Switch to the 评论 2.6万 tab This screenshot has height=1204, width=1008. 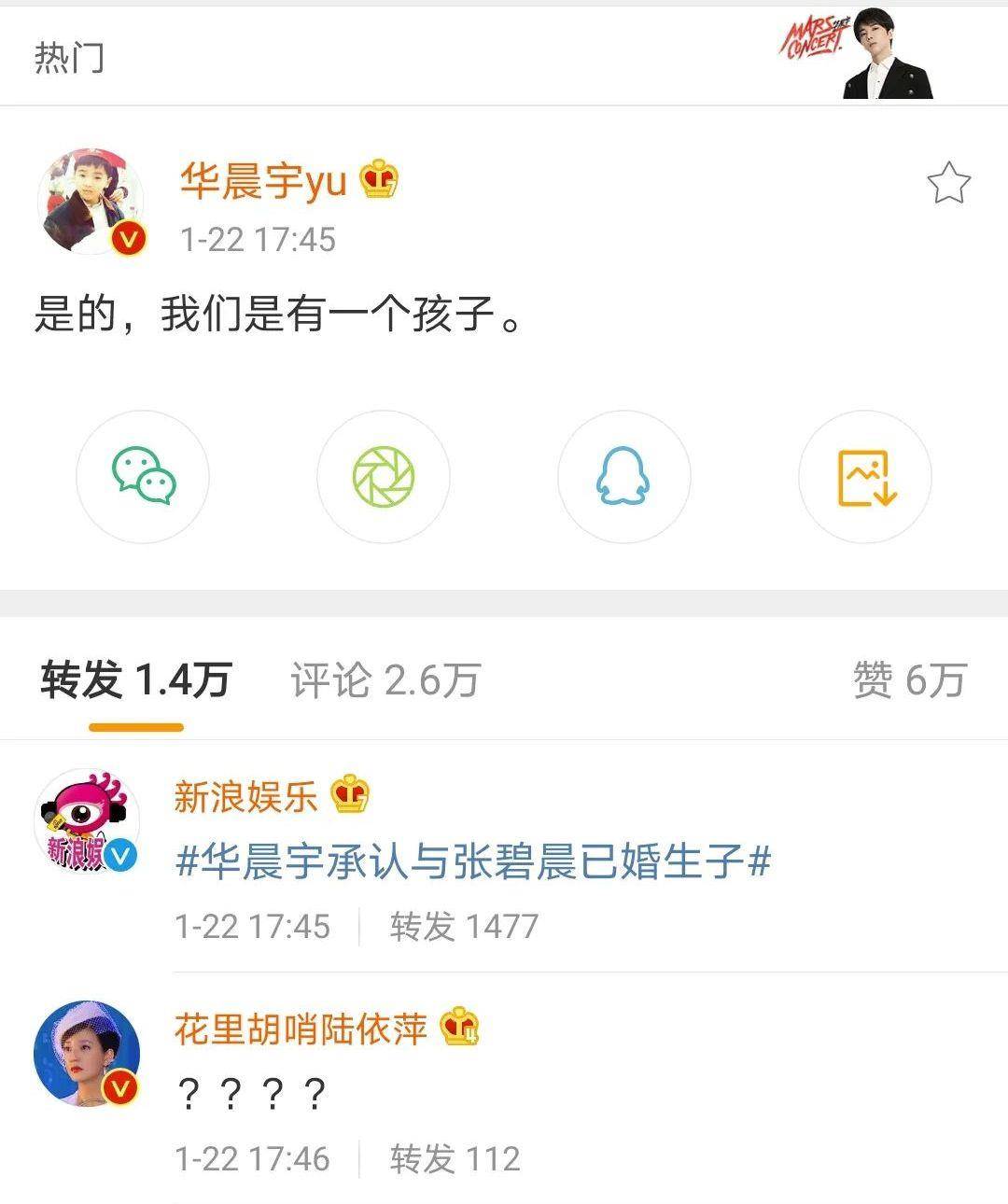(x=385, y=680)
